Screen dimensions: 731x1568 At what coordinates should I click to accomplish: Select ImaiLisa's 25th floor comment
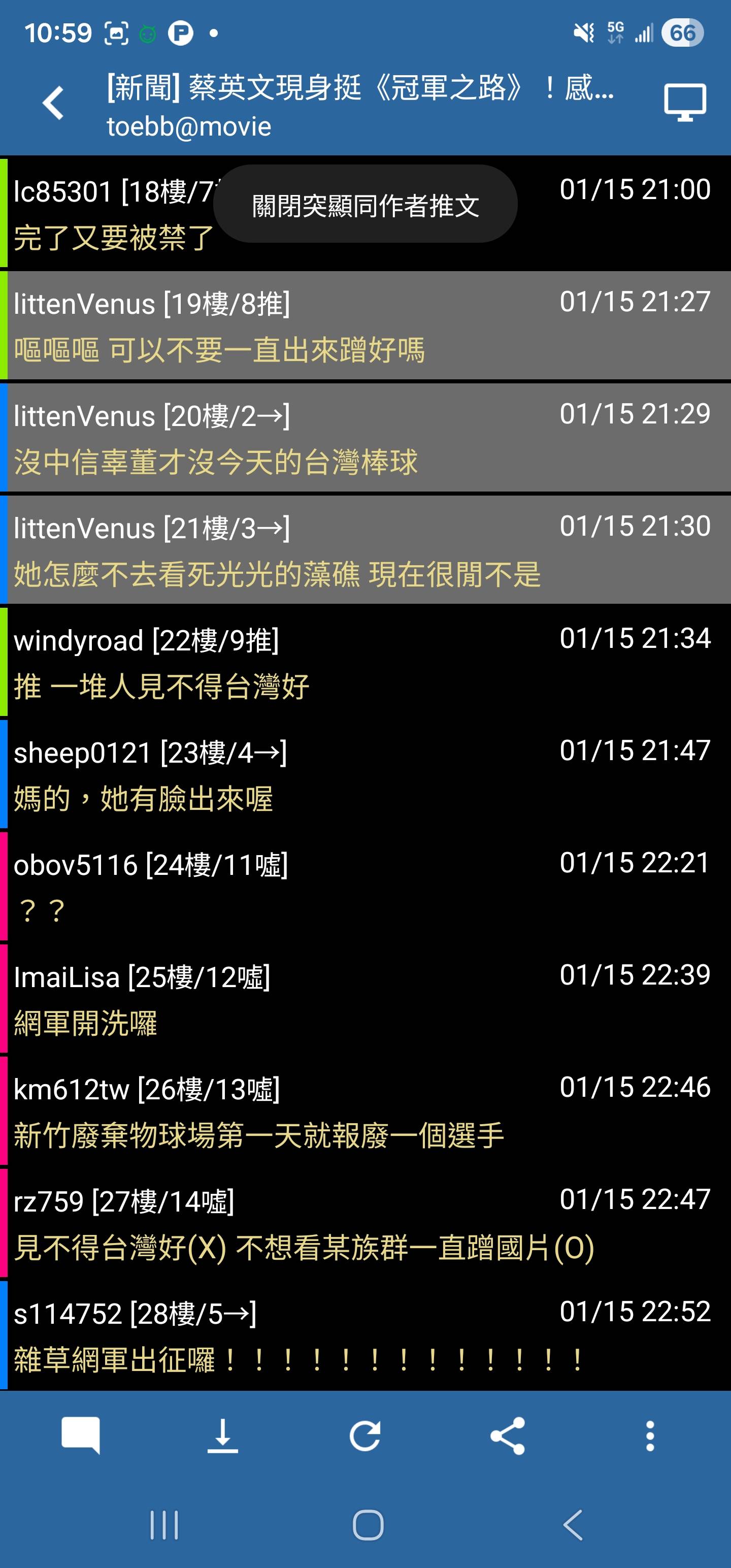(x=365, y=999)
